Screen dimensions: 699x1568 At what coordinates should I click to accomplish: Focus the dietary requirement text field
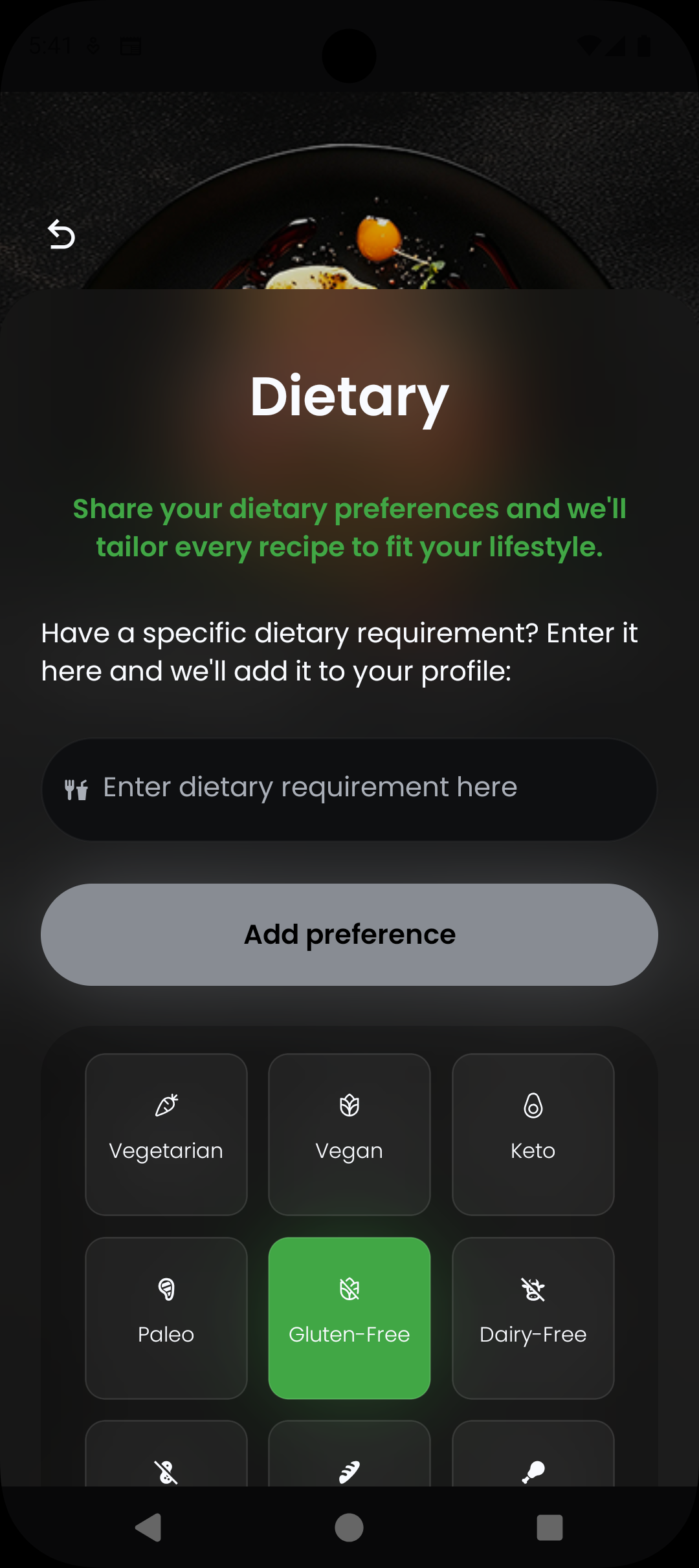349,789
